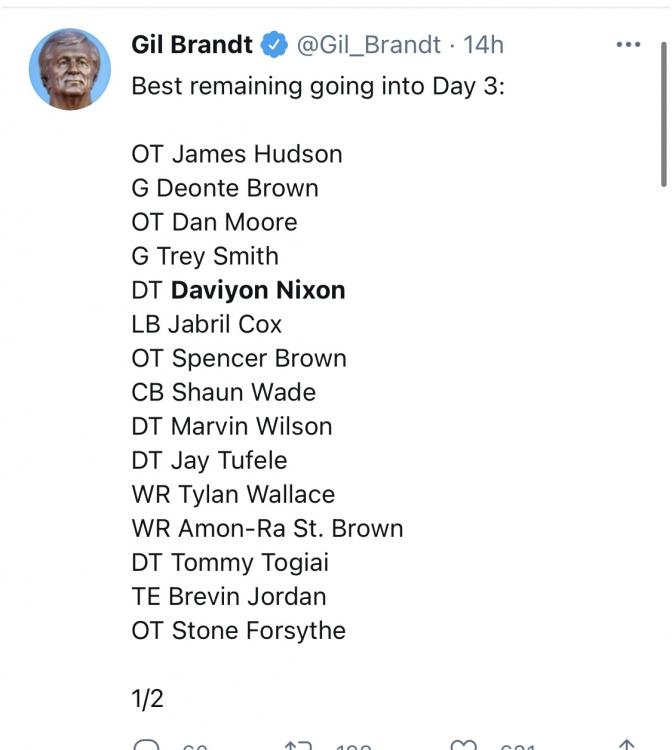Share the tweet via share icon
Image resolution: width=672 pixels, height=750 pixels.
pos(626,744)
